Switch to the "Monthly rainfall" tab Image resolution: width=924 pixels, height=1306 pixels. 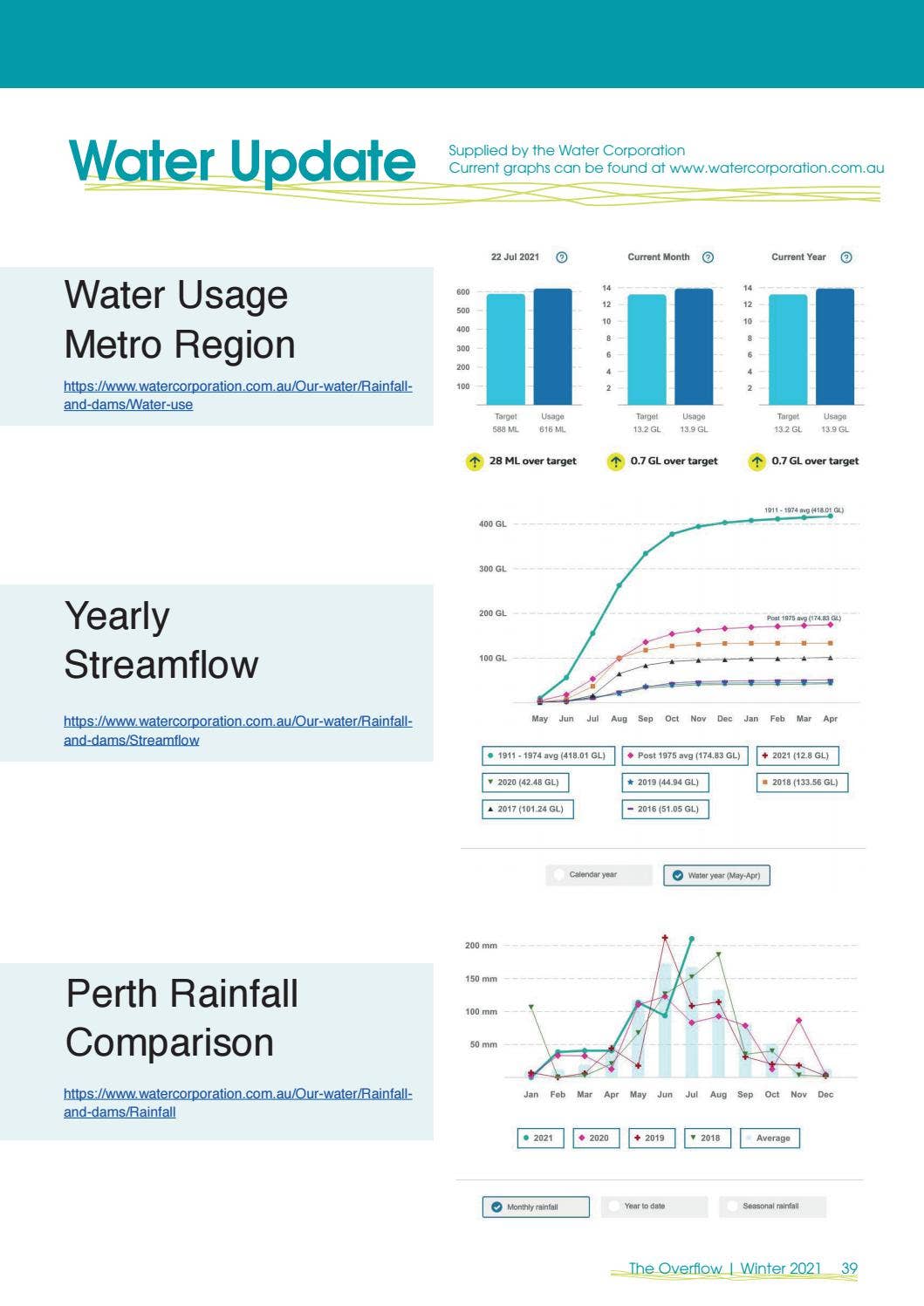tap(536, 1207)
